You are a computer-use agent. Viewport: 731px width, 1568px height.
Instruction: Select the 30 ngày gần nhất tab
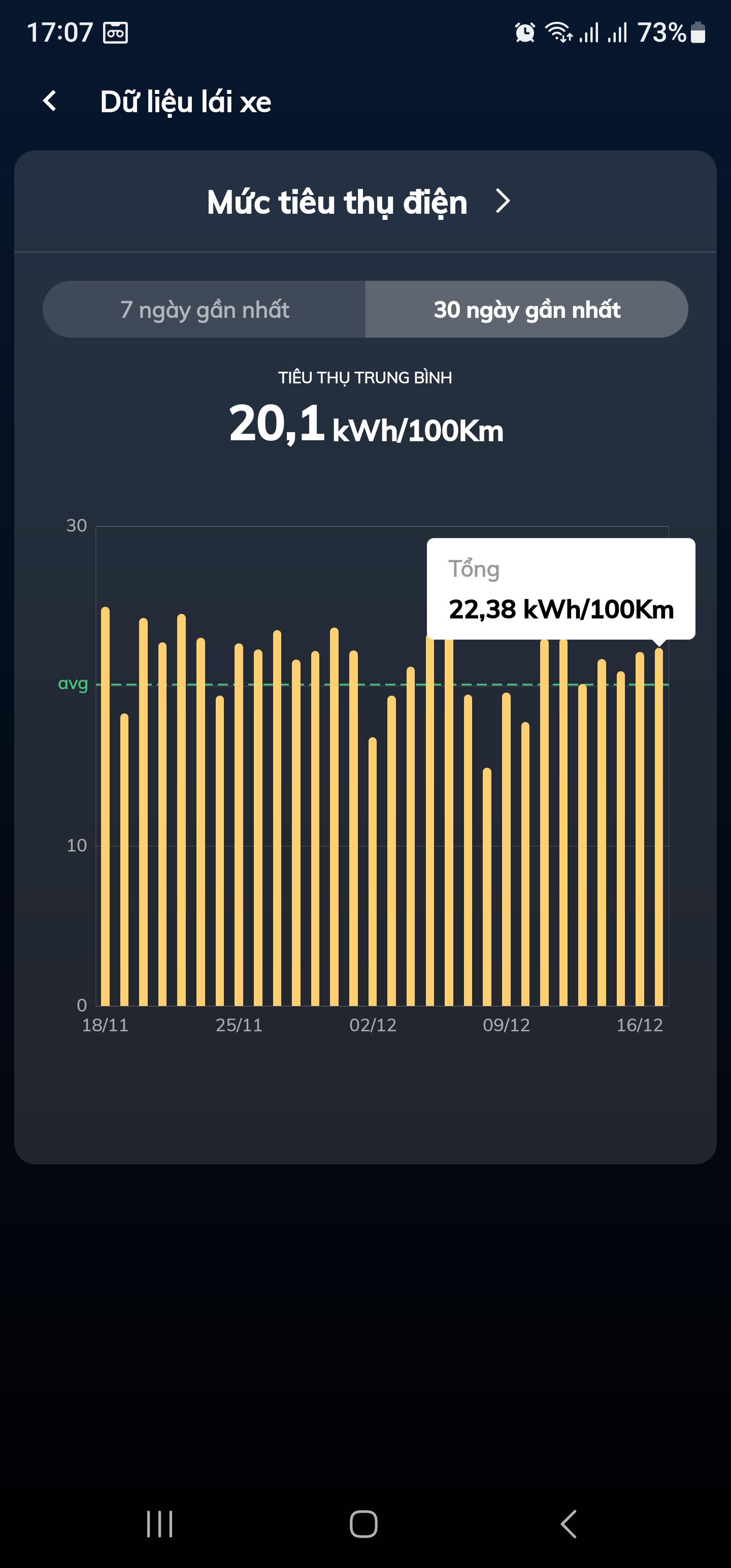[526, 309]
